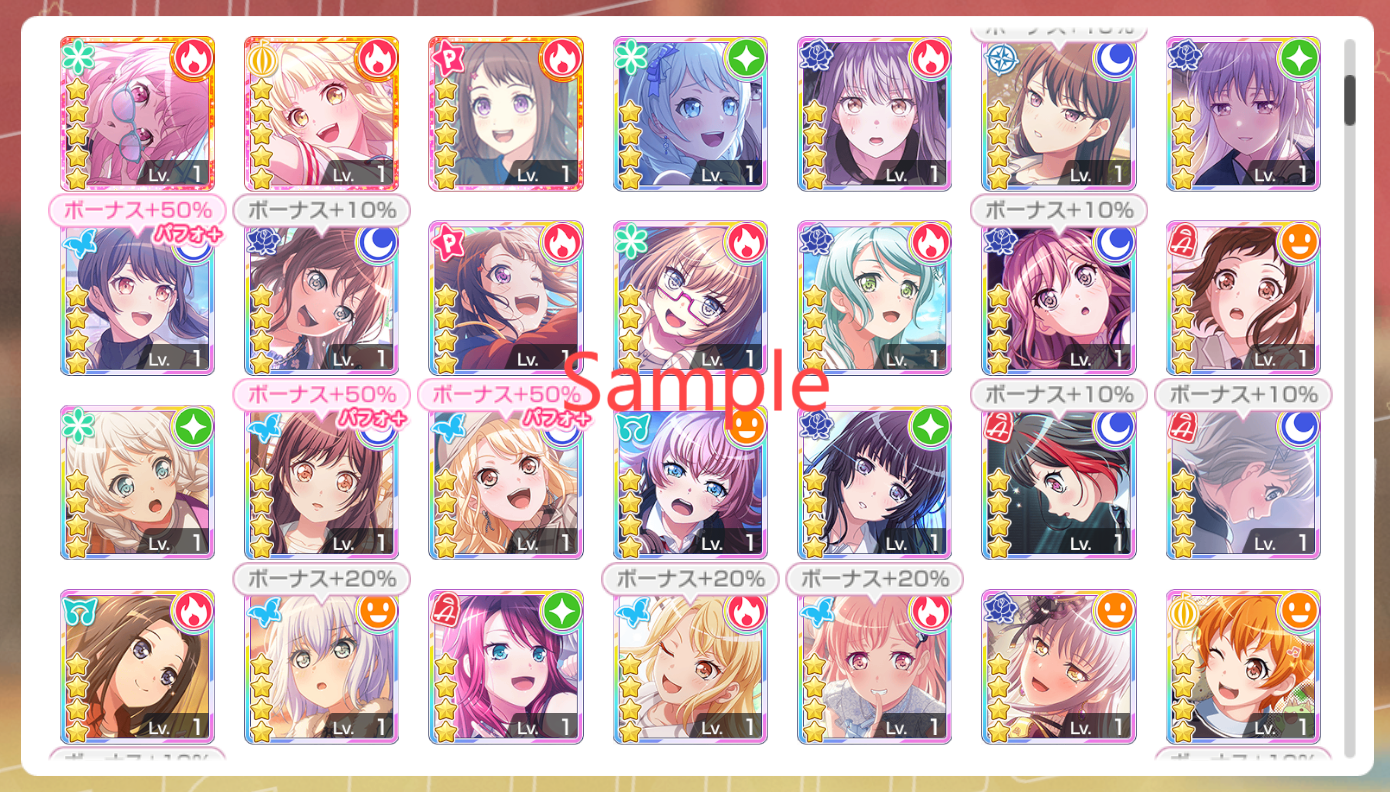Select the gray-haired girl card with +10% bonus
This screenshot has height=792, width=1390.
click(x=1243, y=482)
